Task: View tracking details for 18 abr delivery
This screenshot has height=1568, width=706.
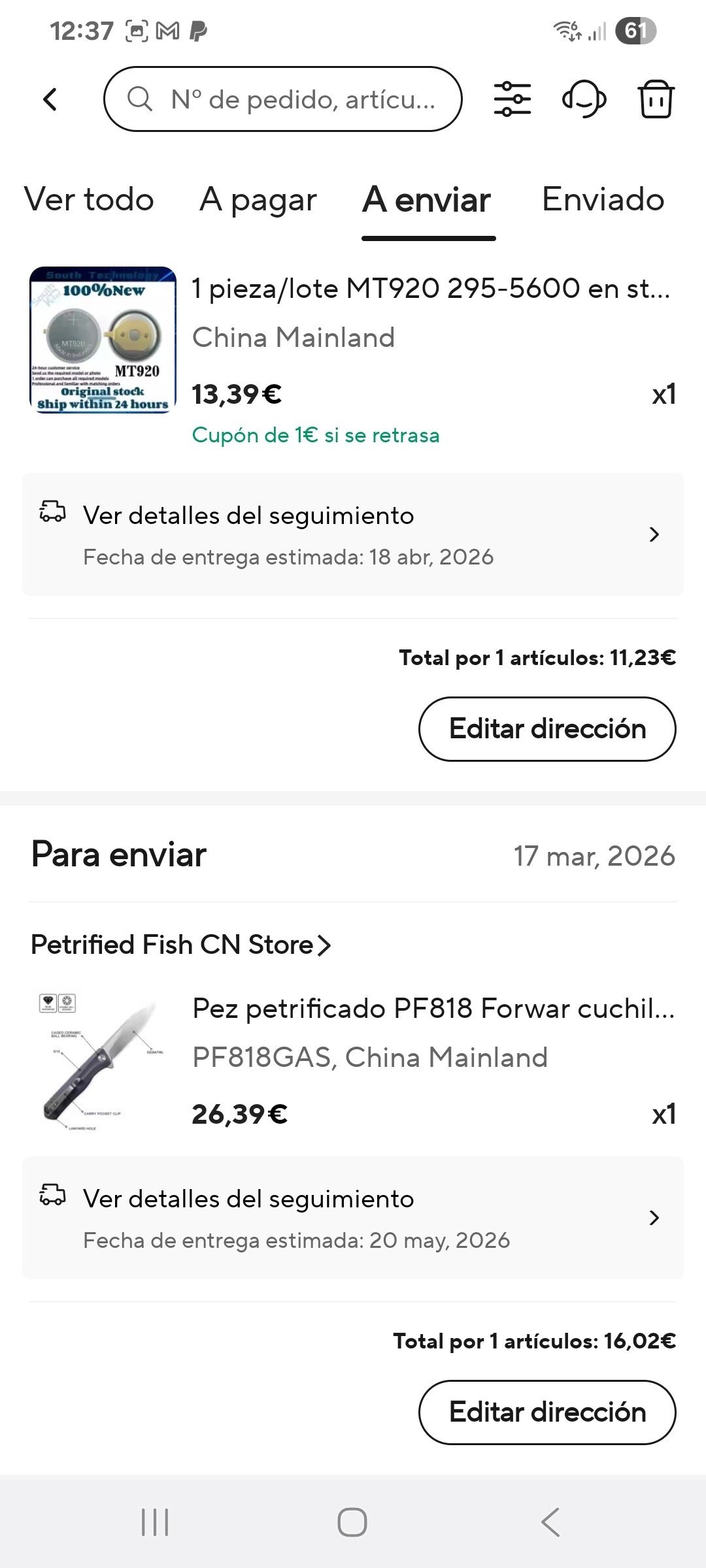Action: click(353, 534)
